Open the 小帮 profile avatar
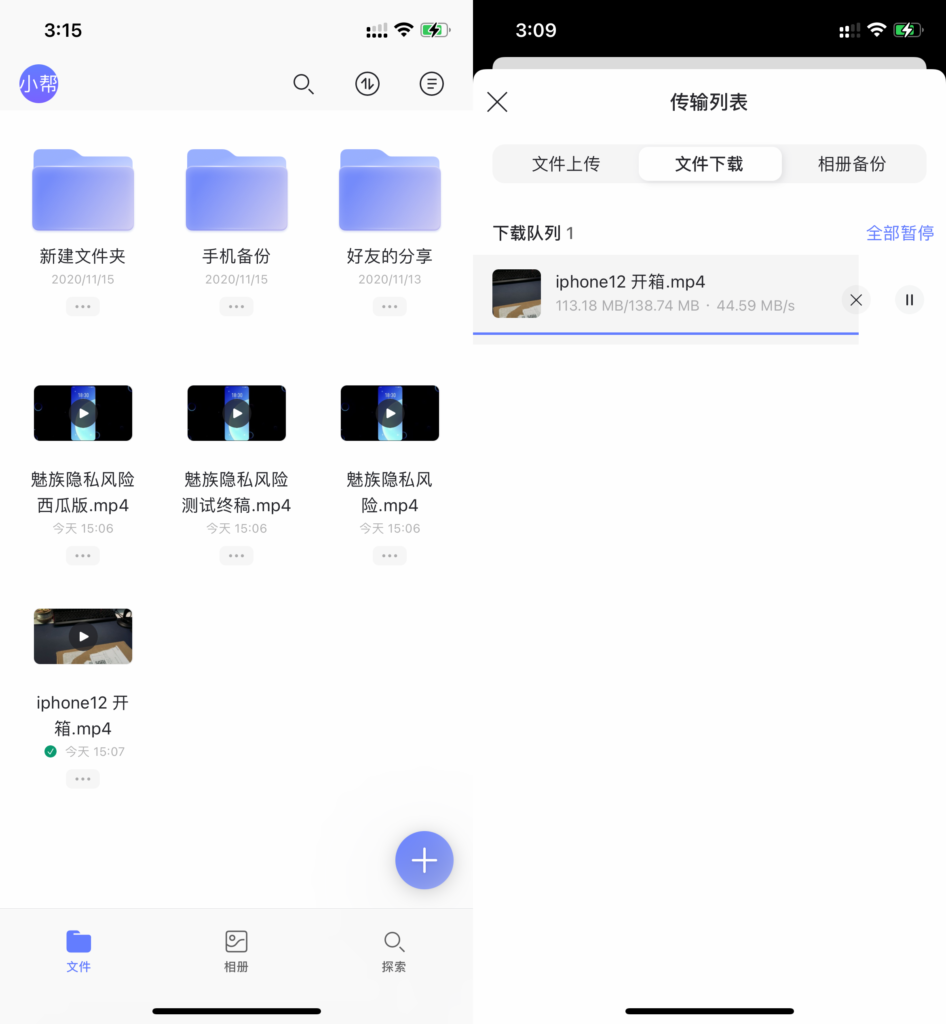Viewport: 946px width, 1024px height. coord(38,84)
